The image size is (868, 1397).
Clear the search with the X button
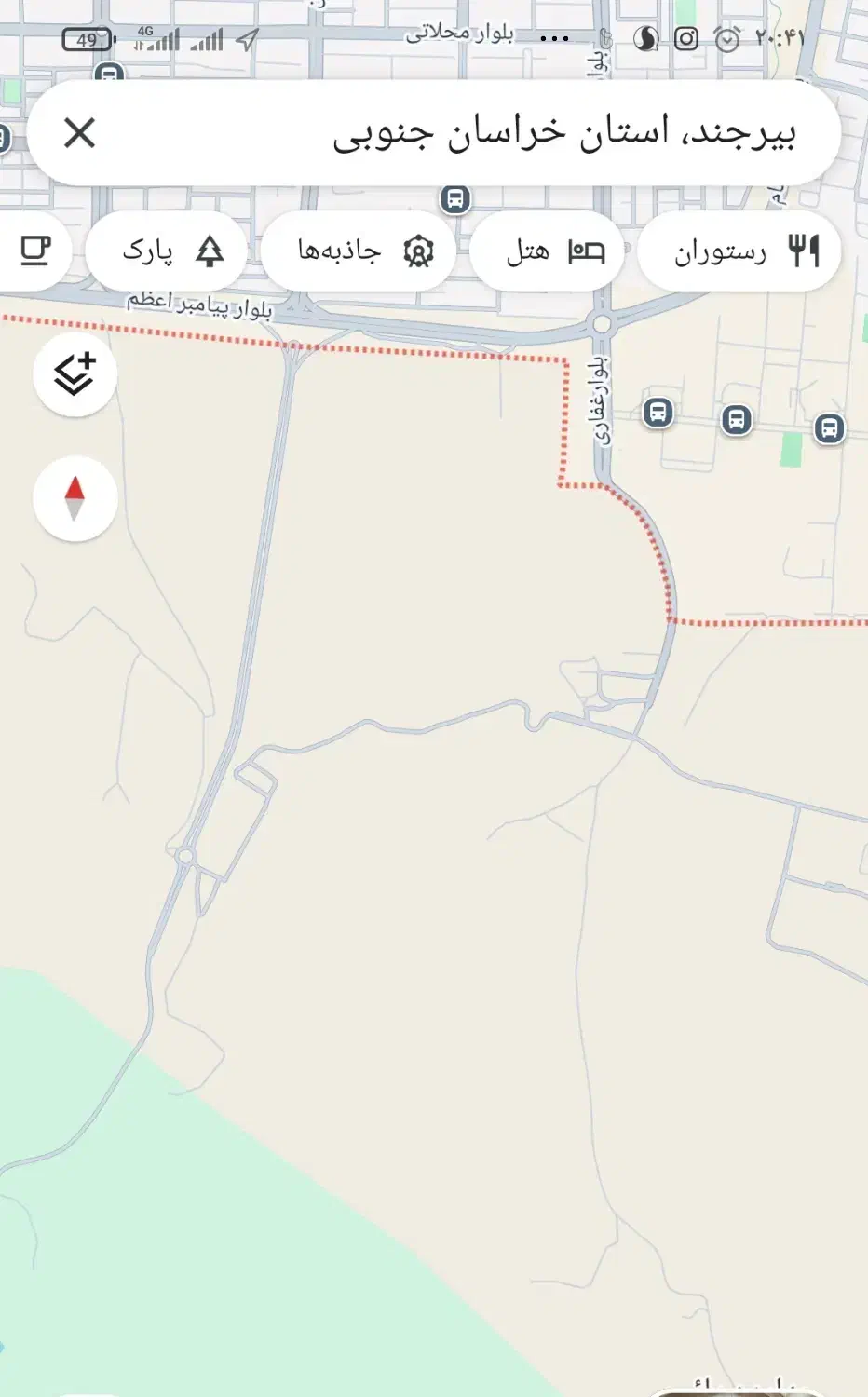coord(80,133)
